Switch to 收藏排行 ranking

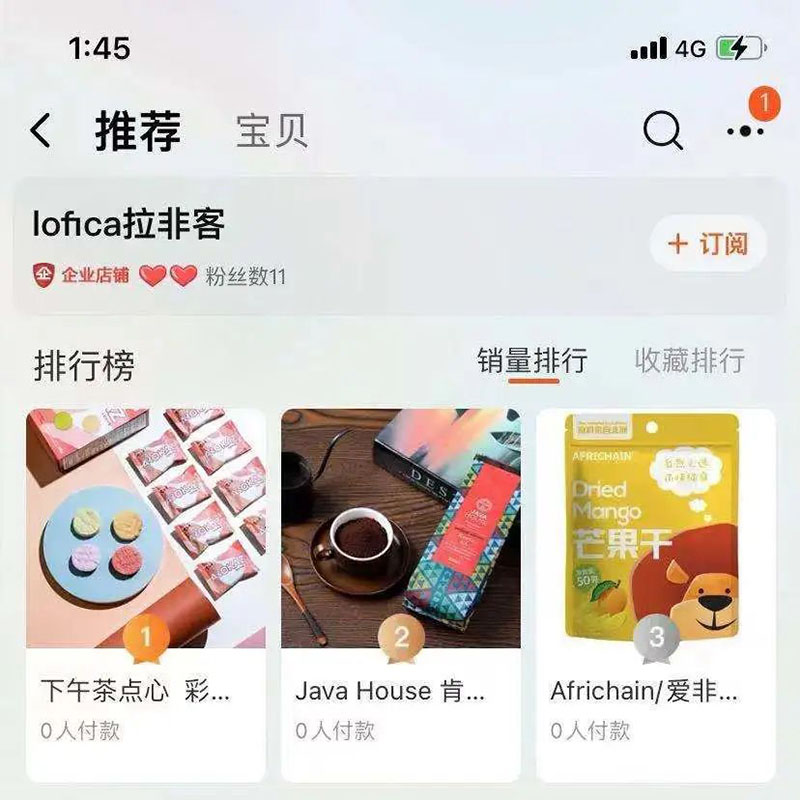coord(689,361)
